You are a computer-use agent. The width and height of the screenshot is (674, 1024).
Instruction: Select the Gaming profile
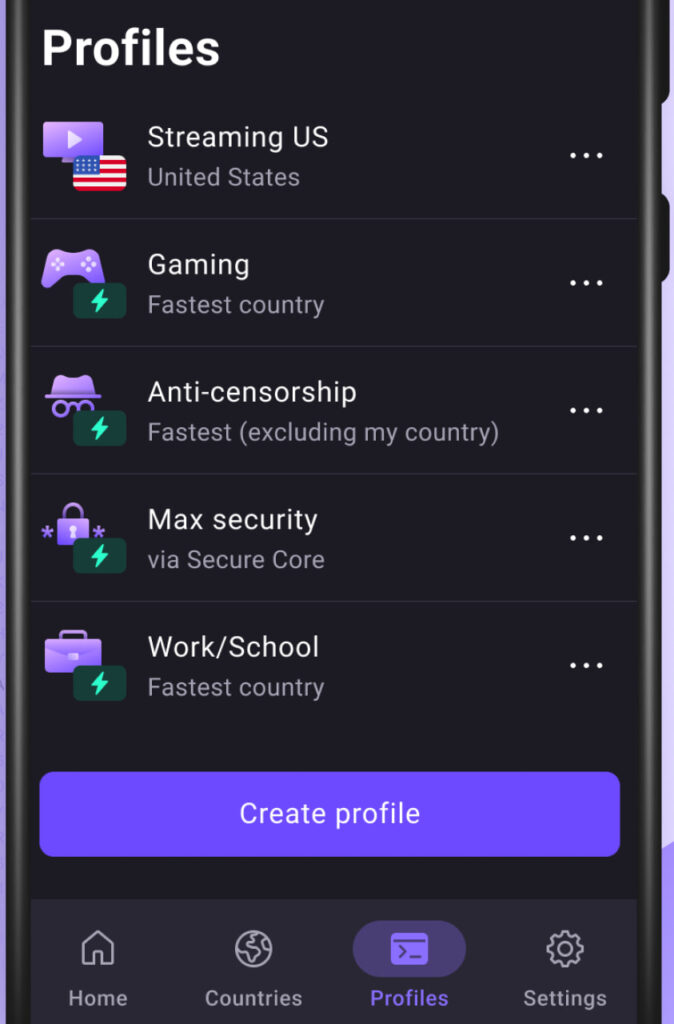(236, 283)
